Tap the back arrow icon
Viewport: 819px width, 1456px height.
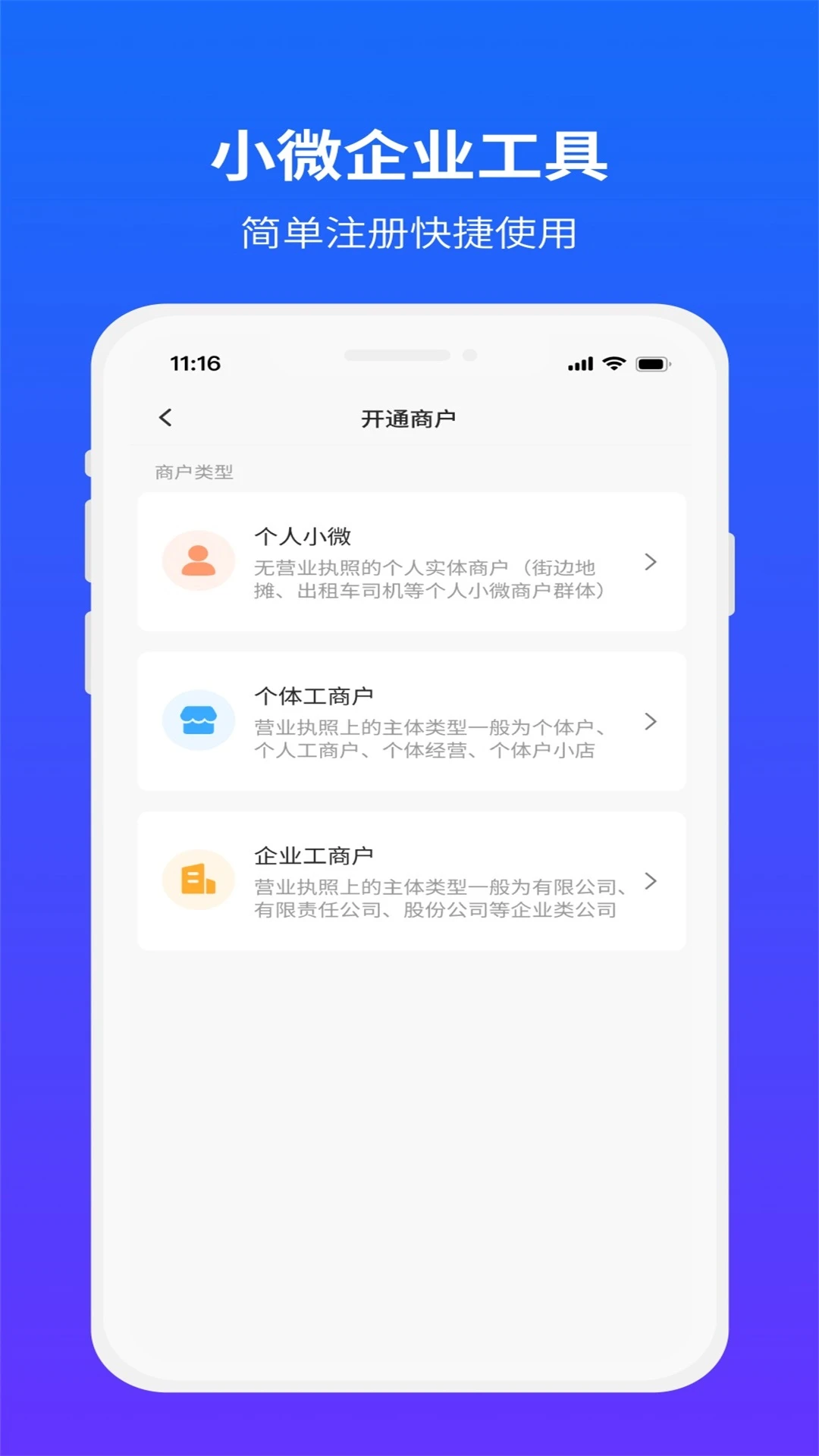165,418
